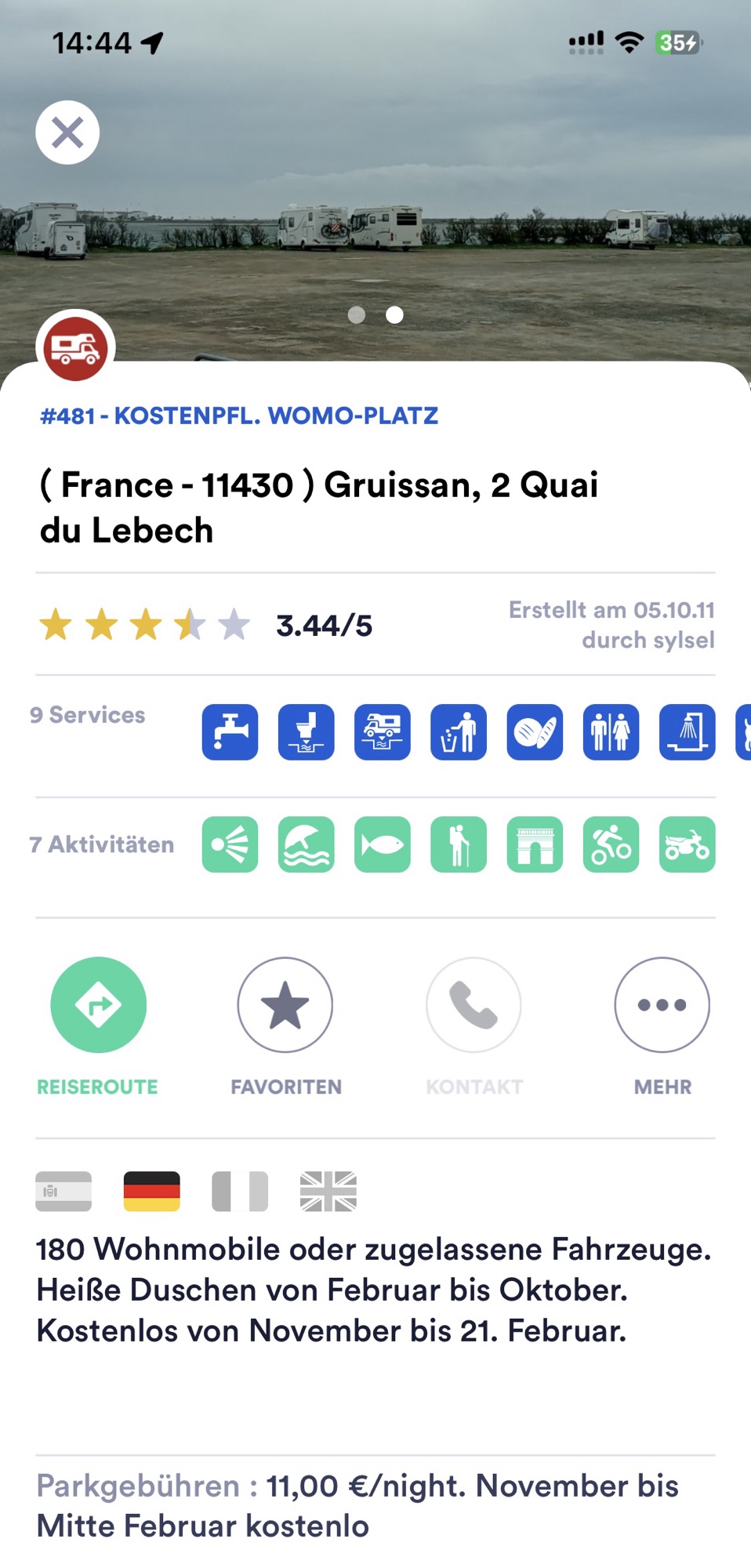
Task: Tap the swimming beach activity icon
Action: (307, 844)
